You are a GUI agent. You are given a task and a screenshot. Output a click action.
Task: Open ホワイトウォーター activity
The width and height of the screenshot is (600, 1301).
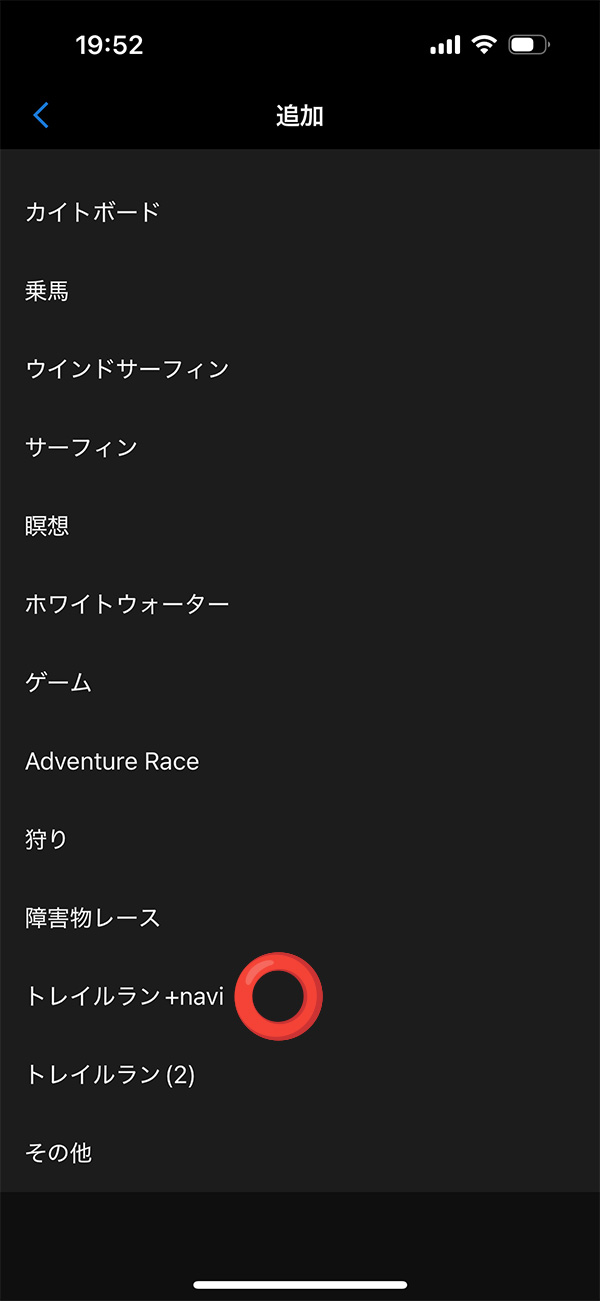click(127, 604)
